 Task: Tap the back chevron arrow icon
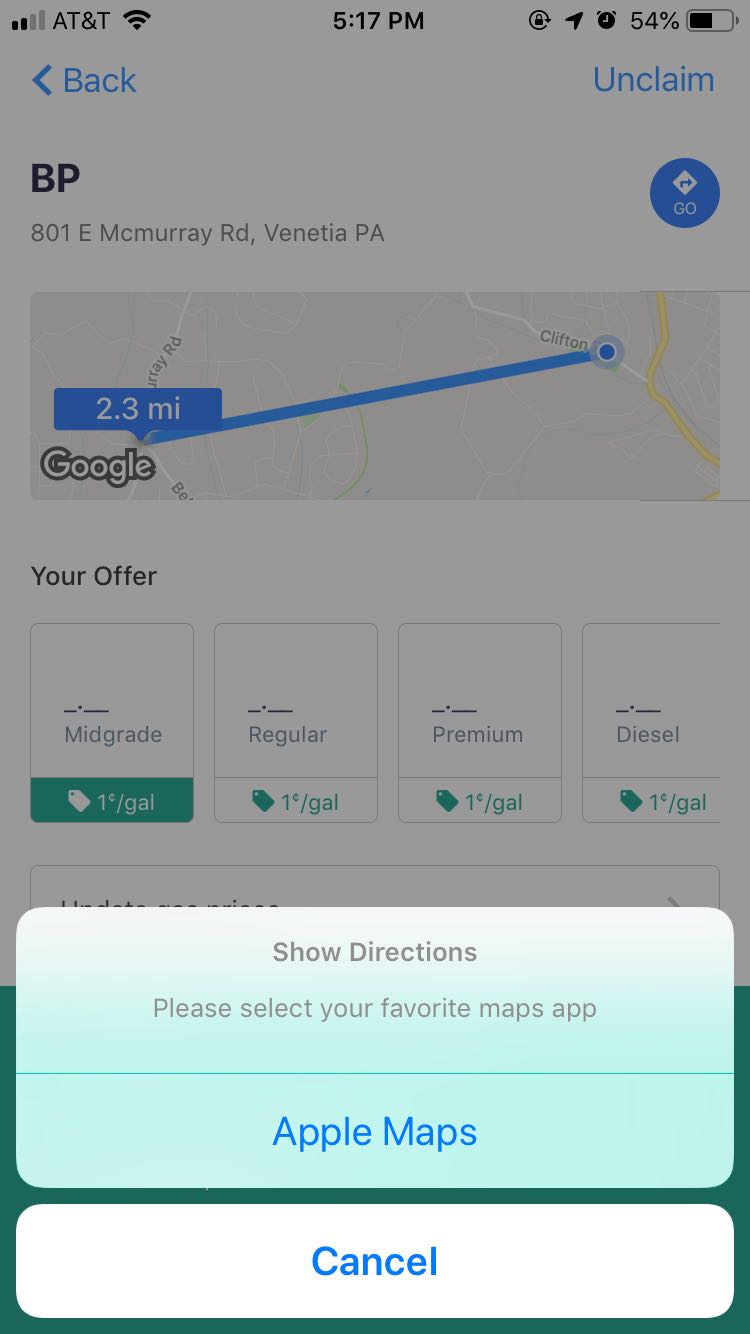(x=40, y=79)
